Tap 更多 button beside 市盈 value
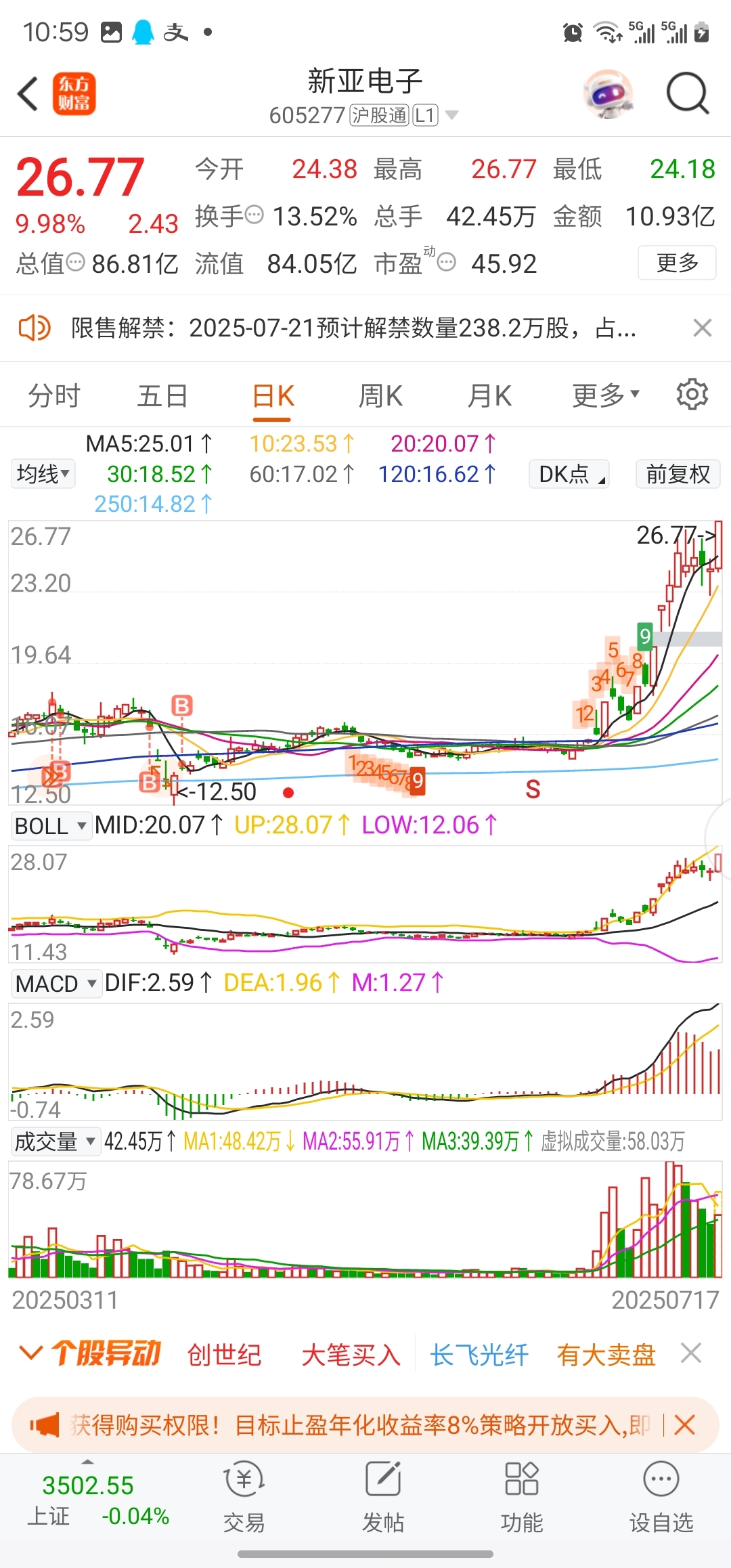The width and height of the screenshot is (731, 1568). (x=677, y=263)
